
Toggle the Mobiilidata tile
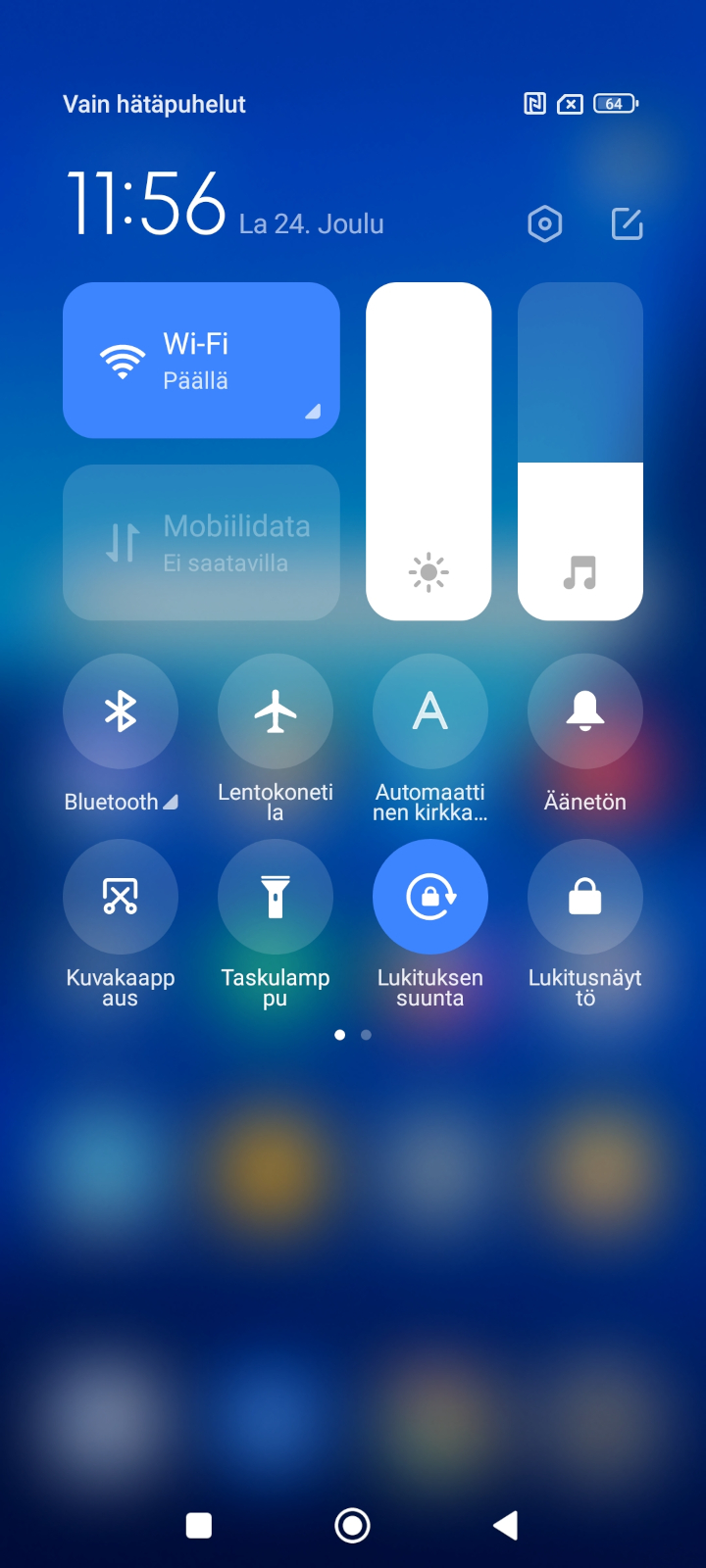(201, 543)
